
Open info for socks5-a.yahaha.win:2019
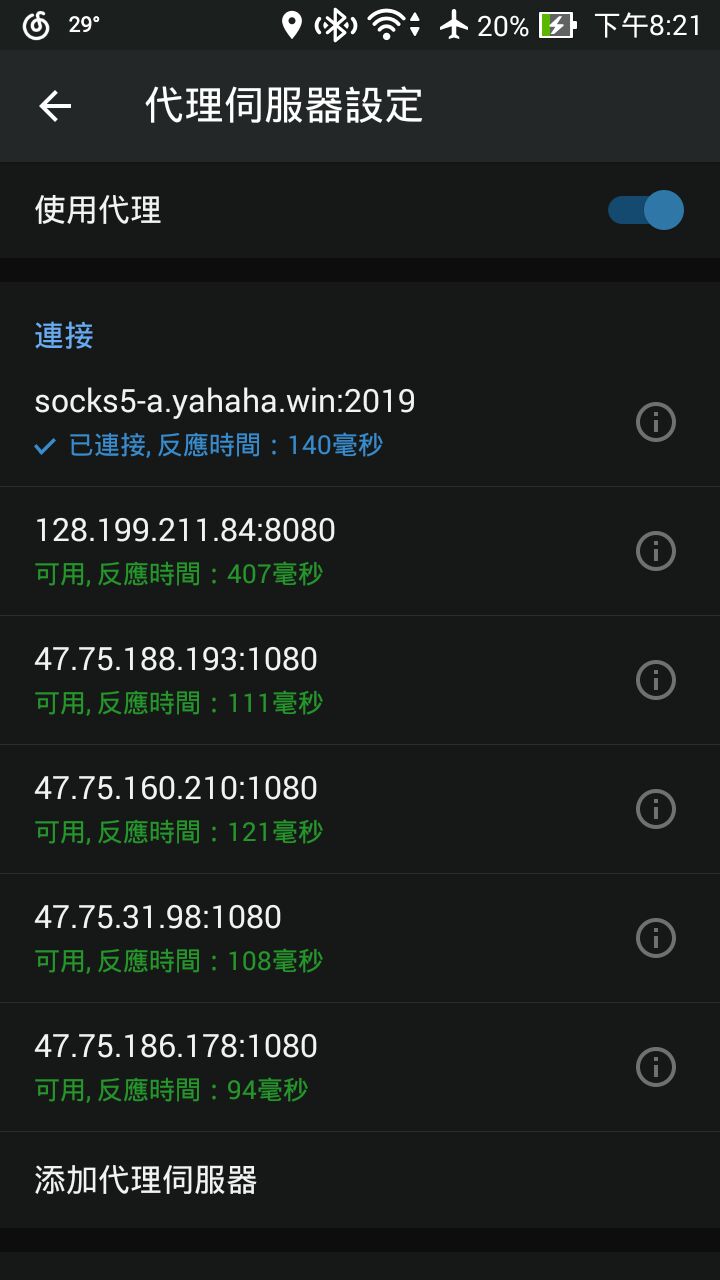click(x=656, y=422)
